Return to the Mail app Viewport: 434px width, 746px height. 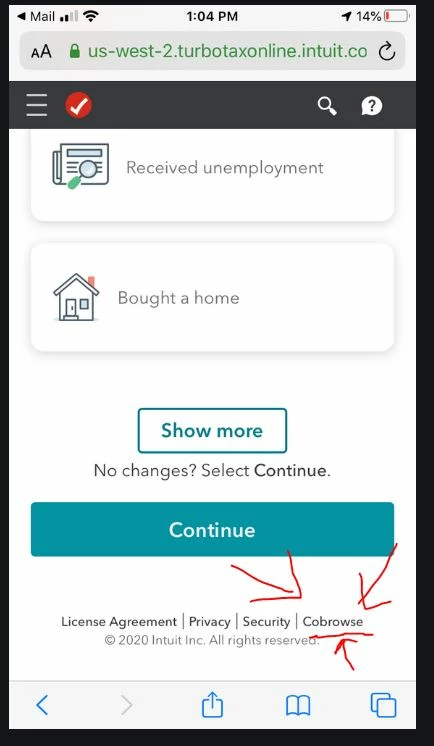[36, 16]
